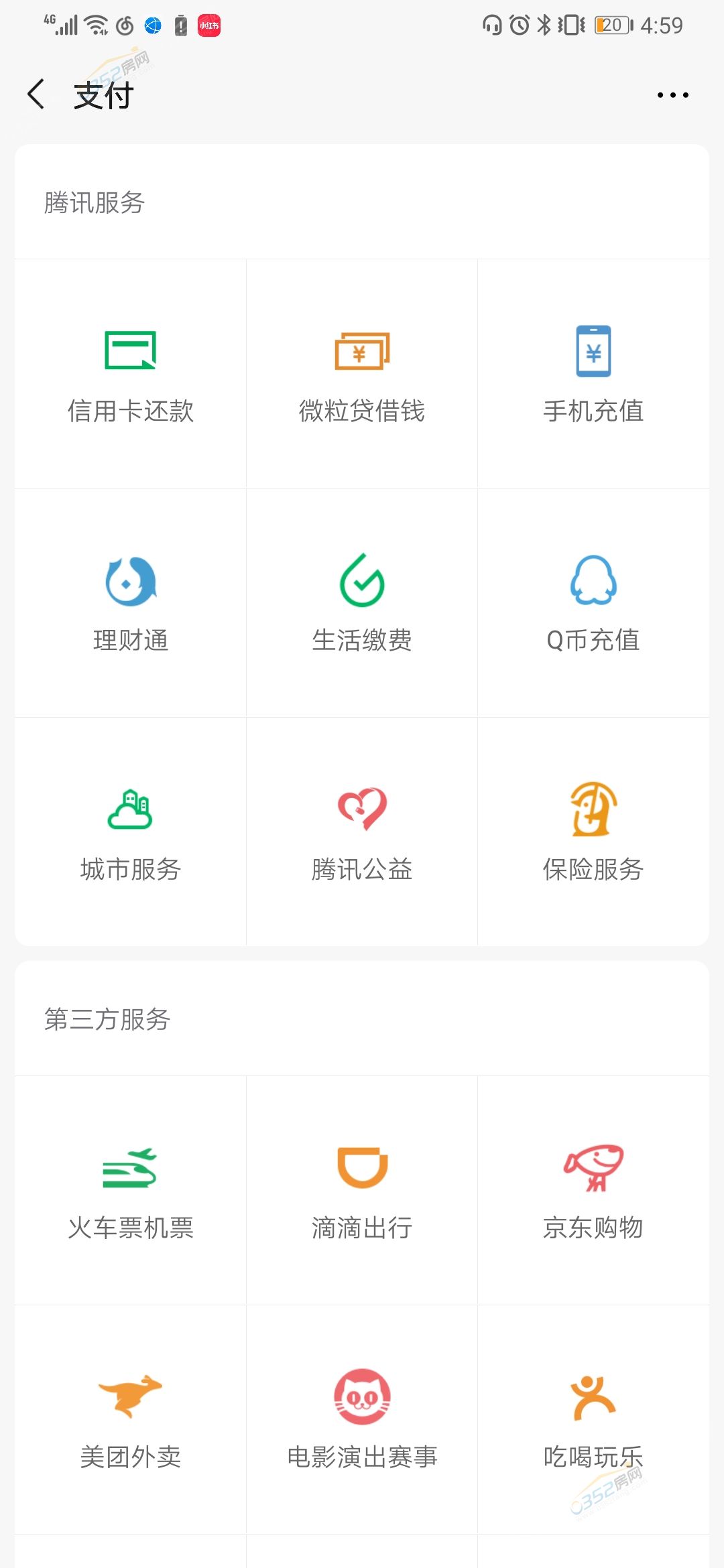
Task: Open 电影演出赛事 tickets
Action: [362, 1420]
